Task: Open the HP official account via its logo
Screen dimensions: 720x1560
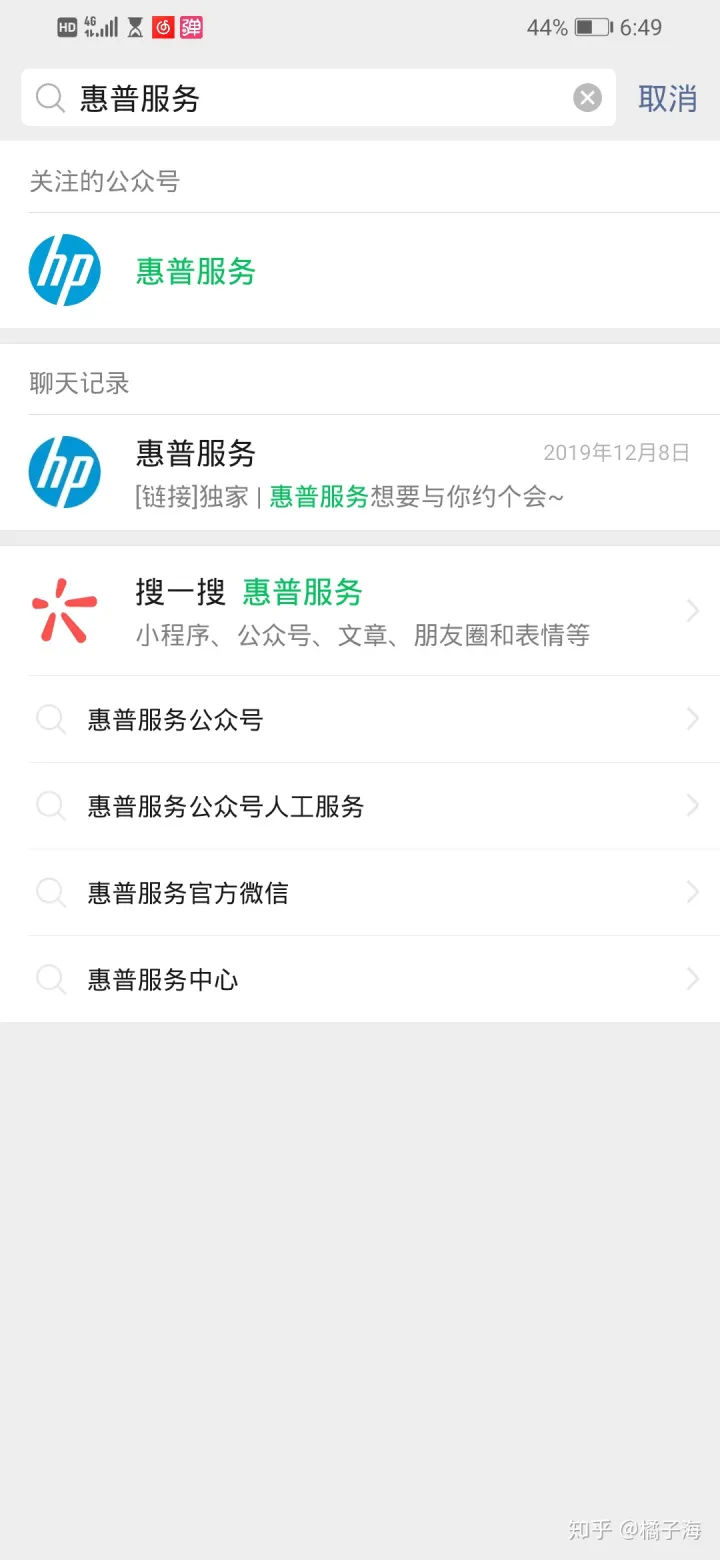Action: pyautogui.click(x=65, y=270)
